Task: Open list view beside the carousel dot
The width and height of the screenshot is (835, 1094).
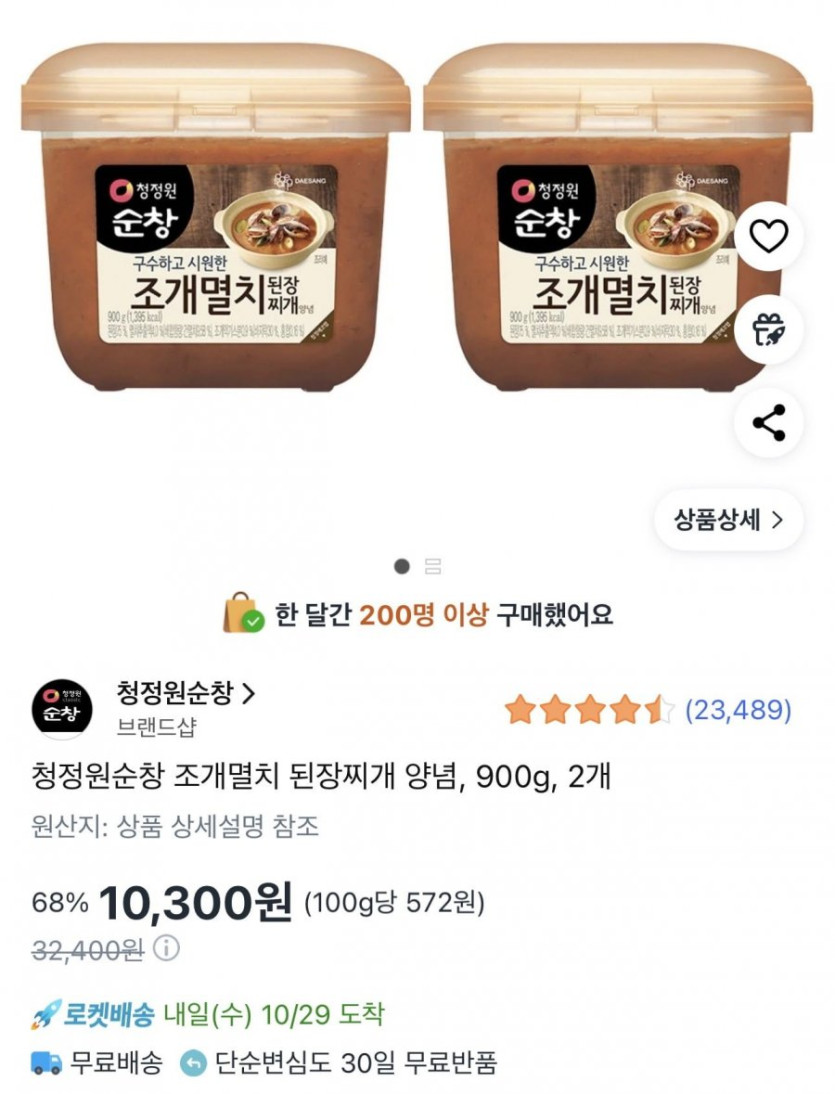Action: point(434,565)
